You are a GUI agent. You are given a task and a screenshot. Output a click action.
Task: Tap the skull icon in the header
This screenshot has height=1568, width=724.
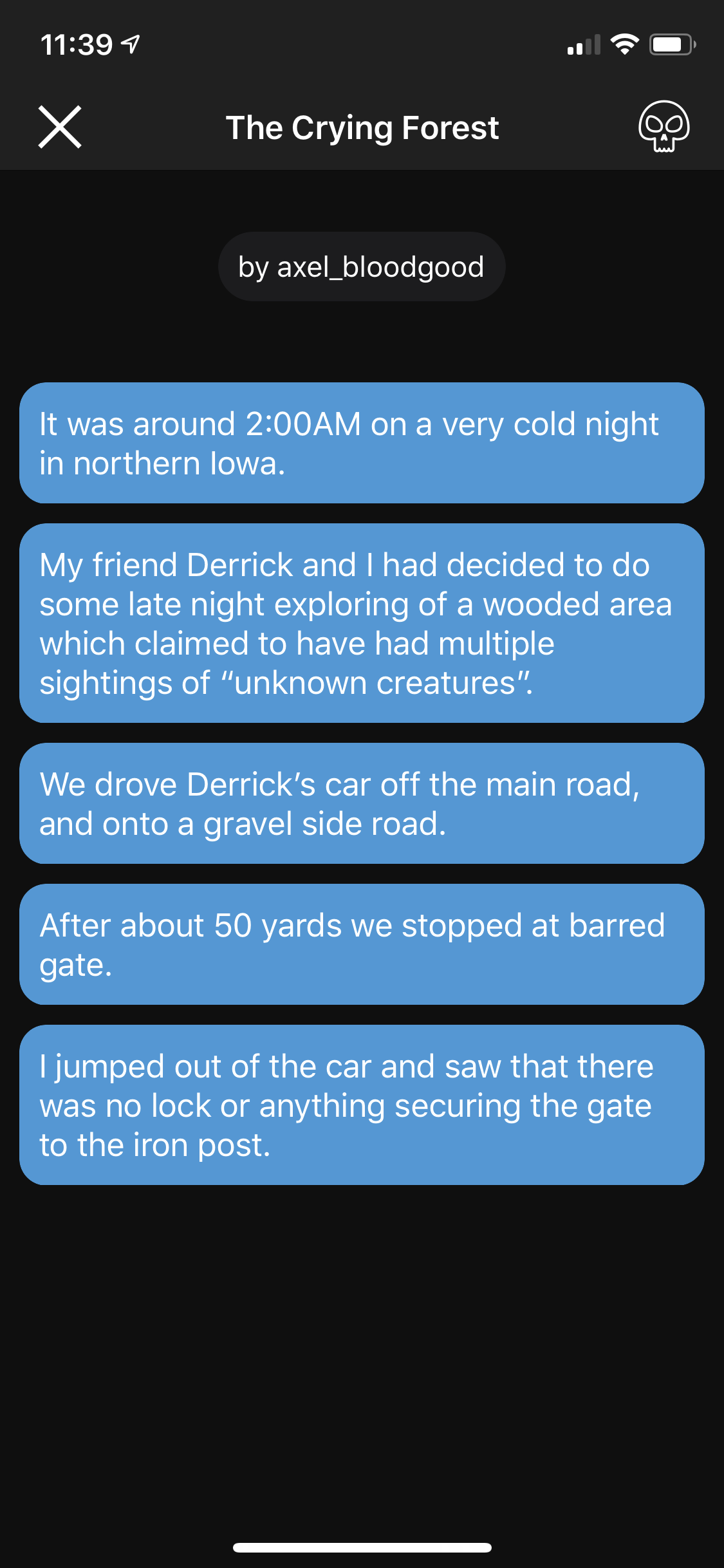(664, 126)
